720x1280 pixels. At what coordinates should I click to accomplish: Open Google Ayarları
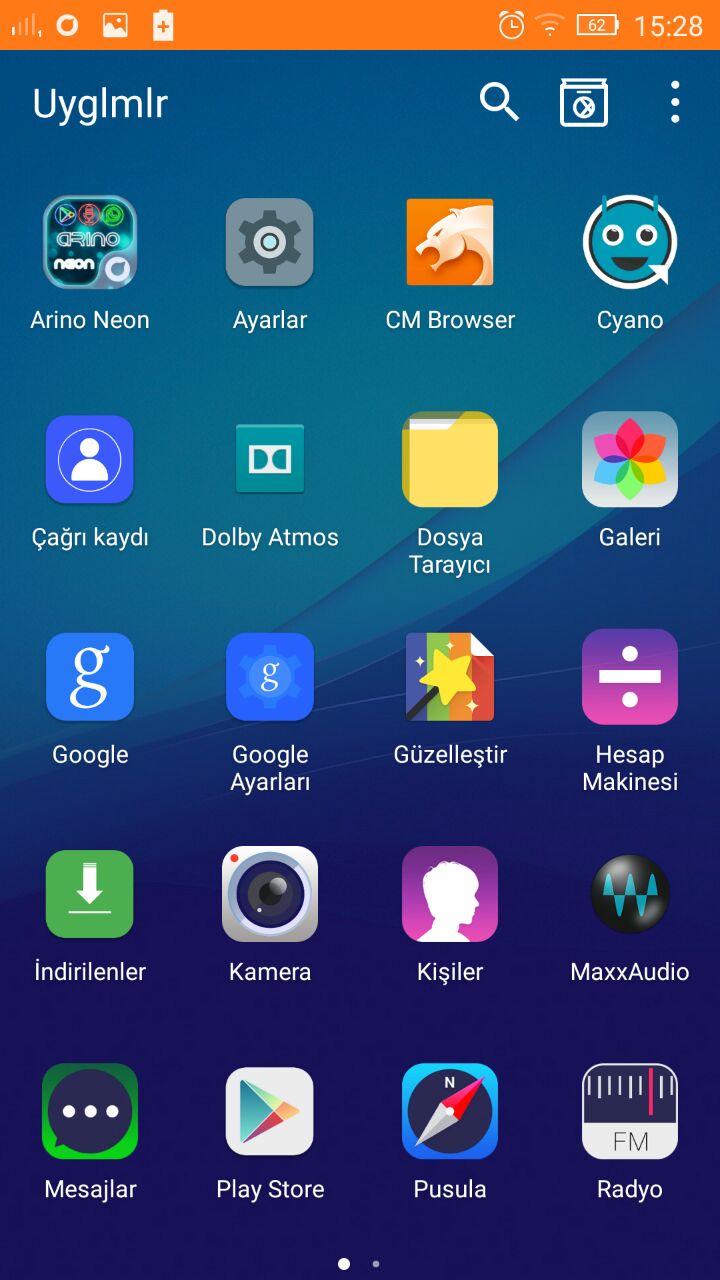(x=270, y=677)
